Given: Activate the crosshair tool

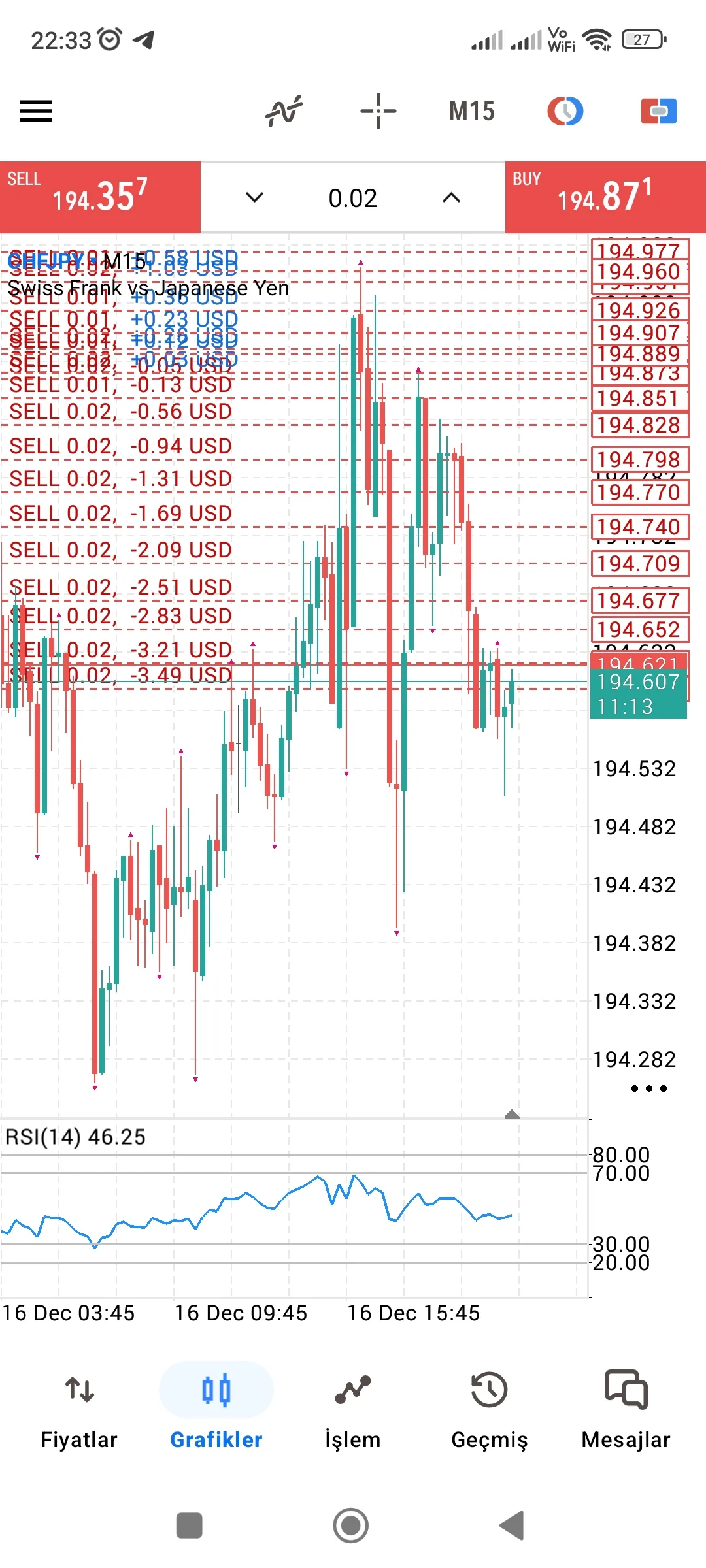Looking at the screenshot, I should point(378,111).
